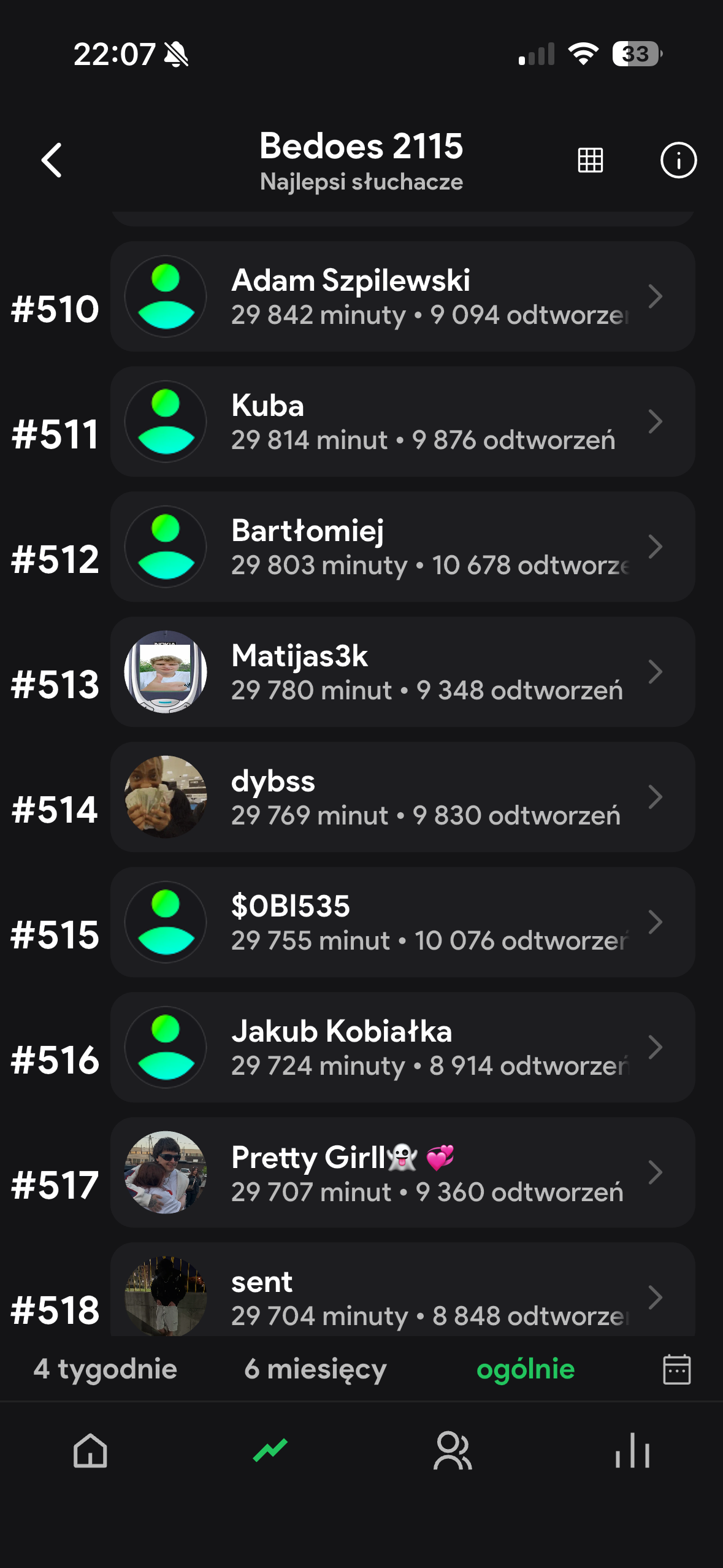723x1568 pixels.
Task: Open the $OBI535 listener row
Action: coord(402,922)
